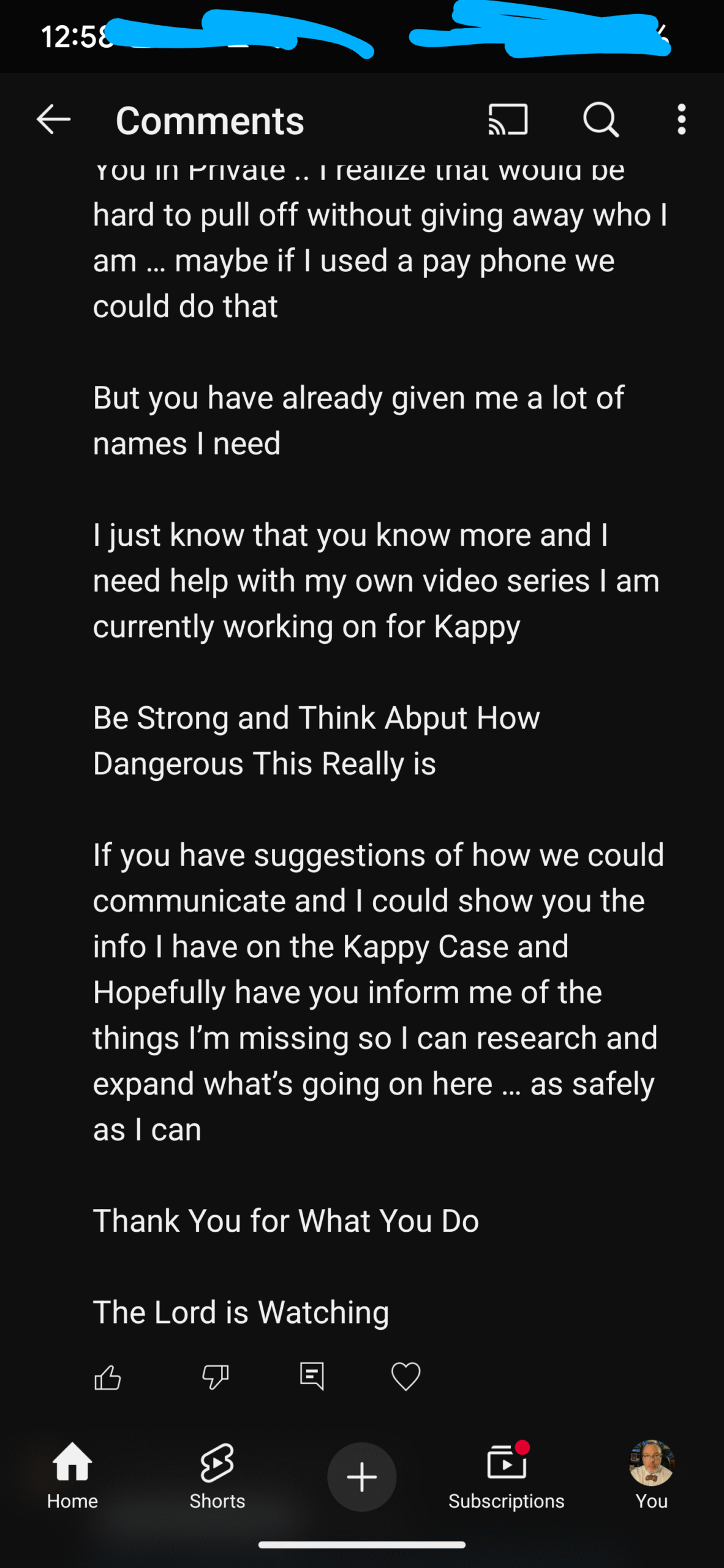
Task: Dislike this comment with thumbs down
Action: click(x=215, y=1378)
